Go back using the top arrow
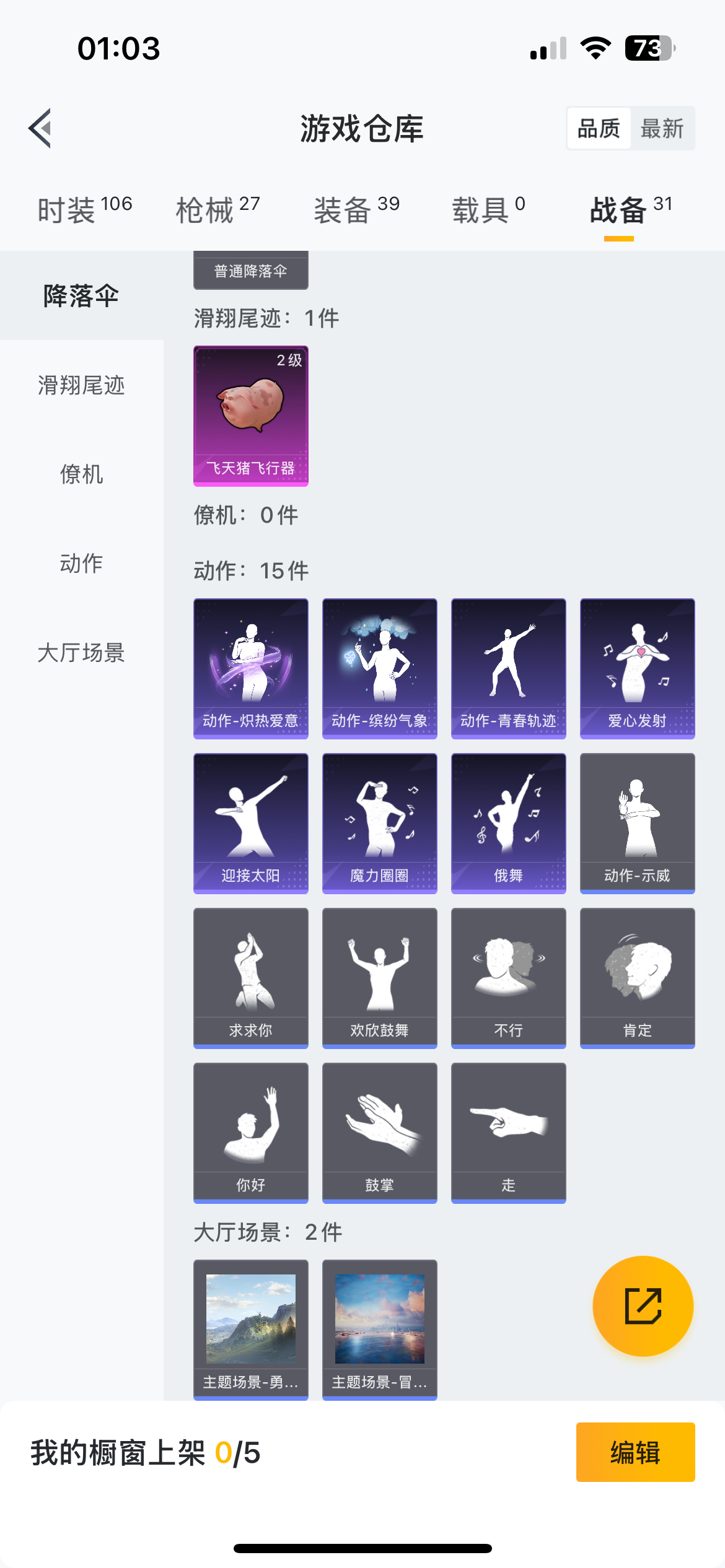Viewport: 725px width, 1568px height. (40, 128)
